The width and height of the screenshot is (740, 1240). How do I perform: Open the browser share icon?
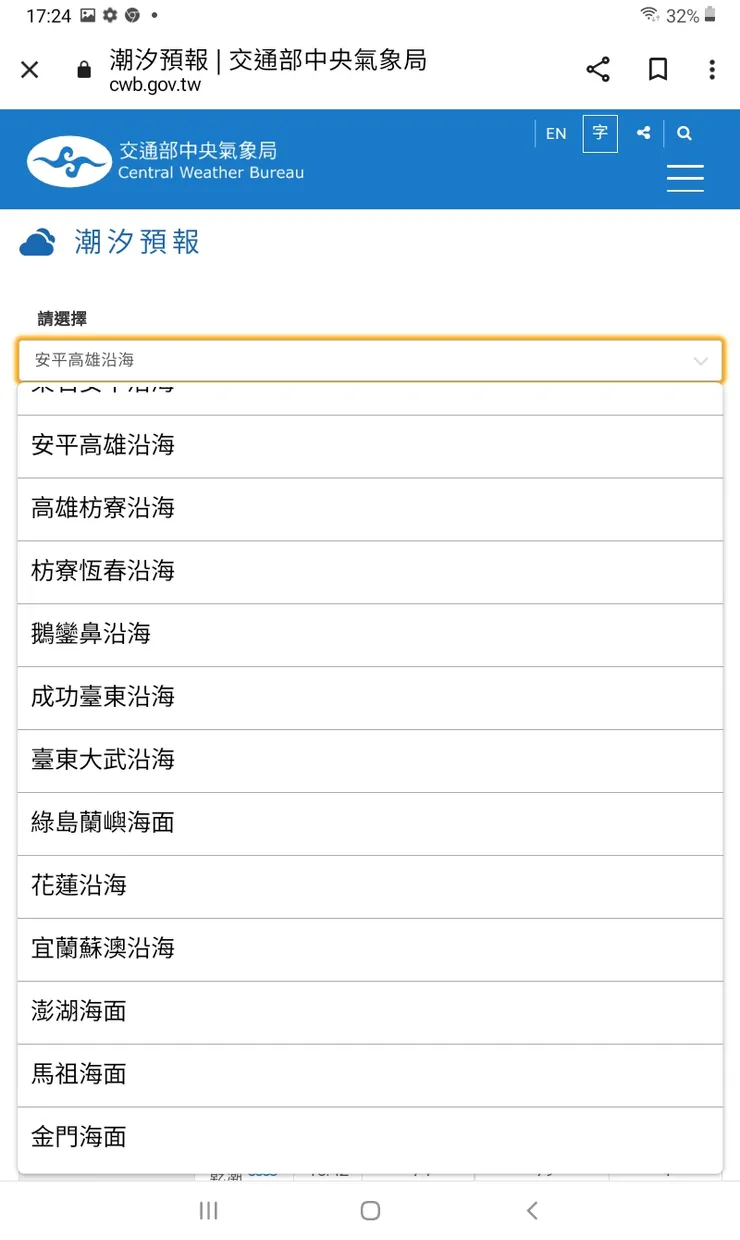click(x=598, y=69)
